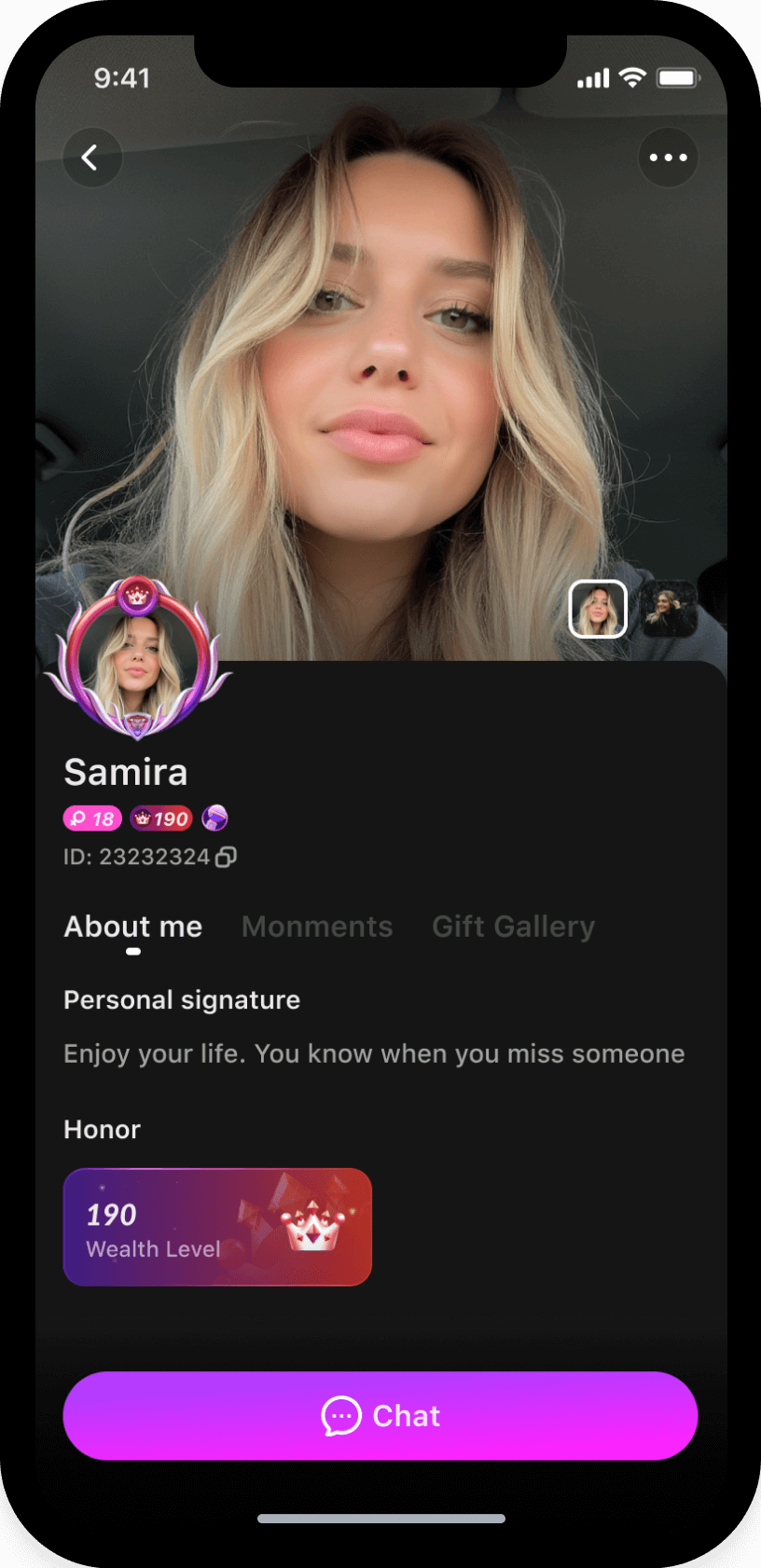
Task: Go back from Samira's profile
Action: coord(91,158)
